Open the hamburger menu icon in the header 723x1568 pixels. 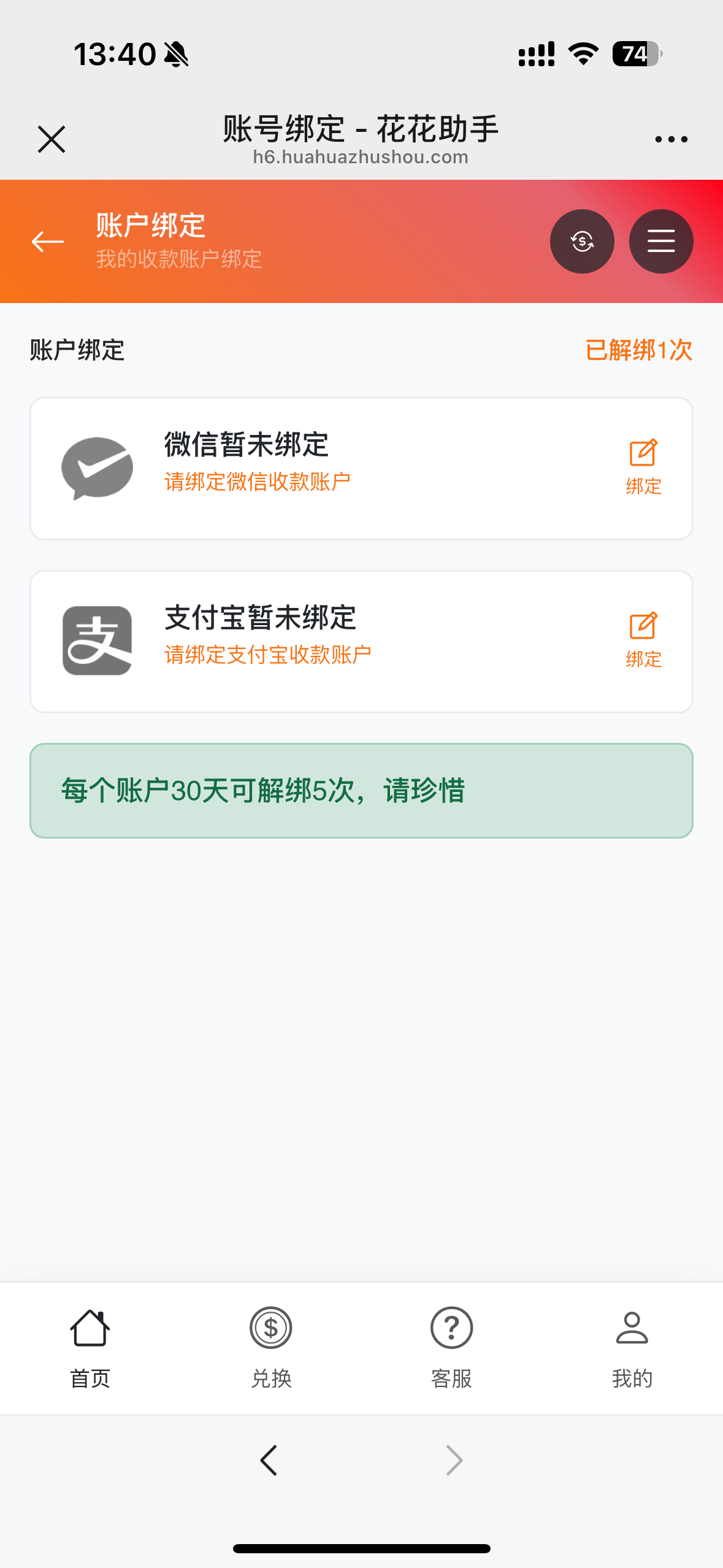(661, 241)
